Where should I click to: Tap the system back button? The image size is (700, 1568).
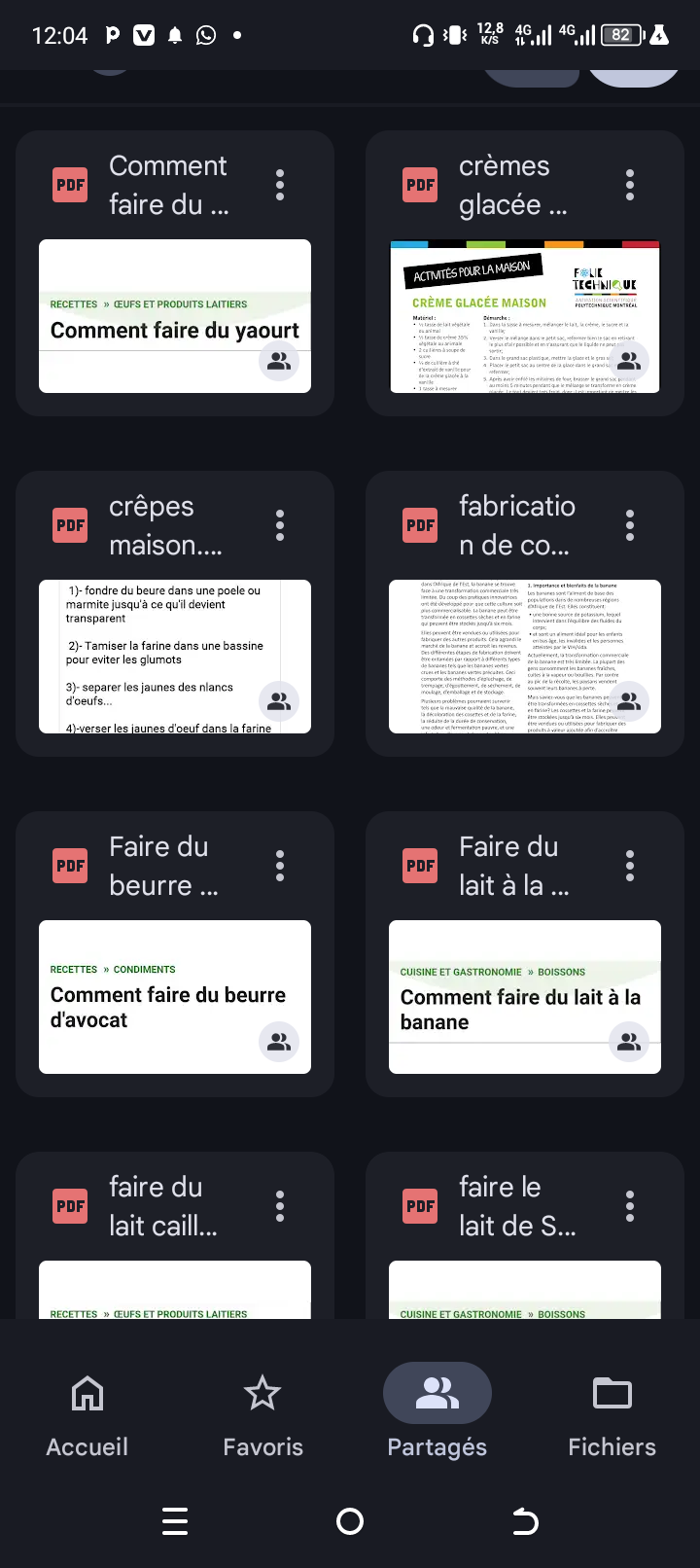coord(525,1521)
